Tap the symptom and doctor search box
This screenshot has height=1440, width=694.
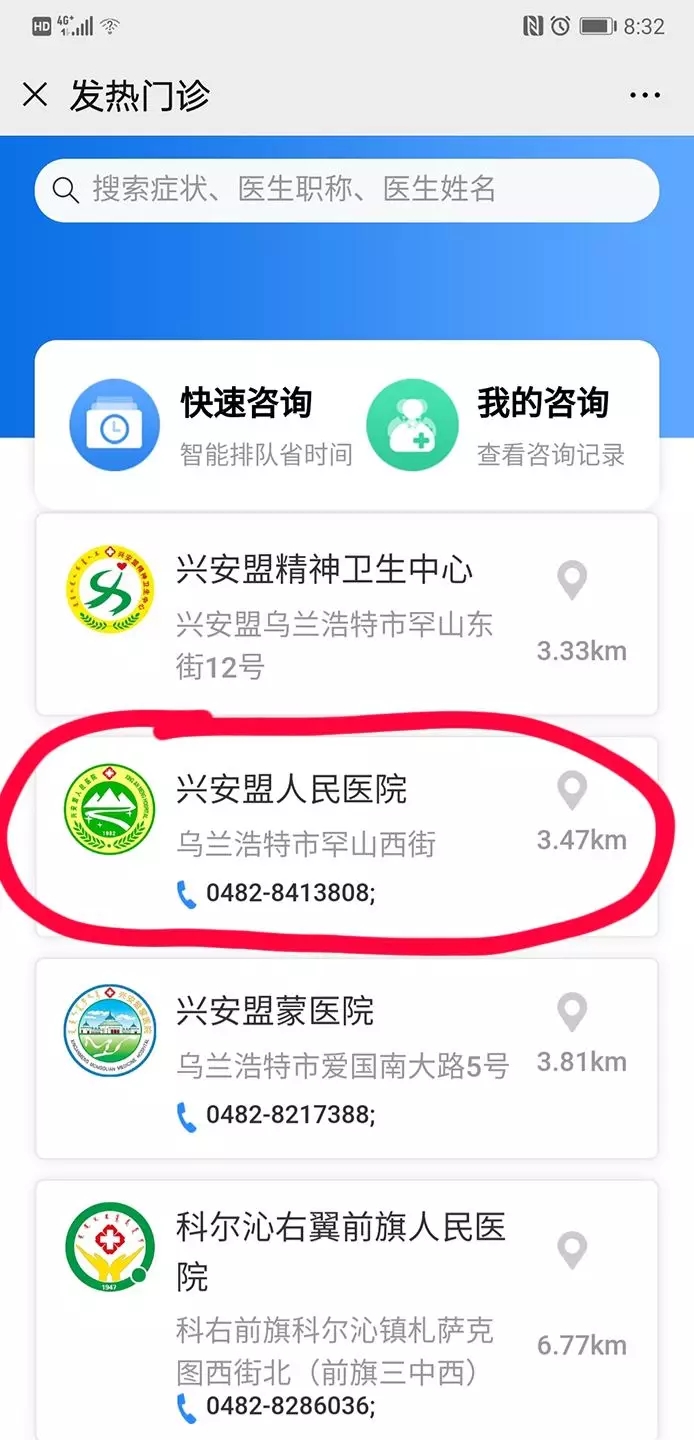[x=346, y=190]
